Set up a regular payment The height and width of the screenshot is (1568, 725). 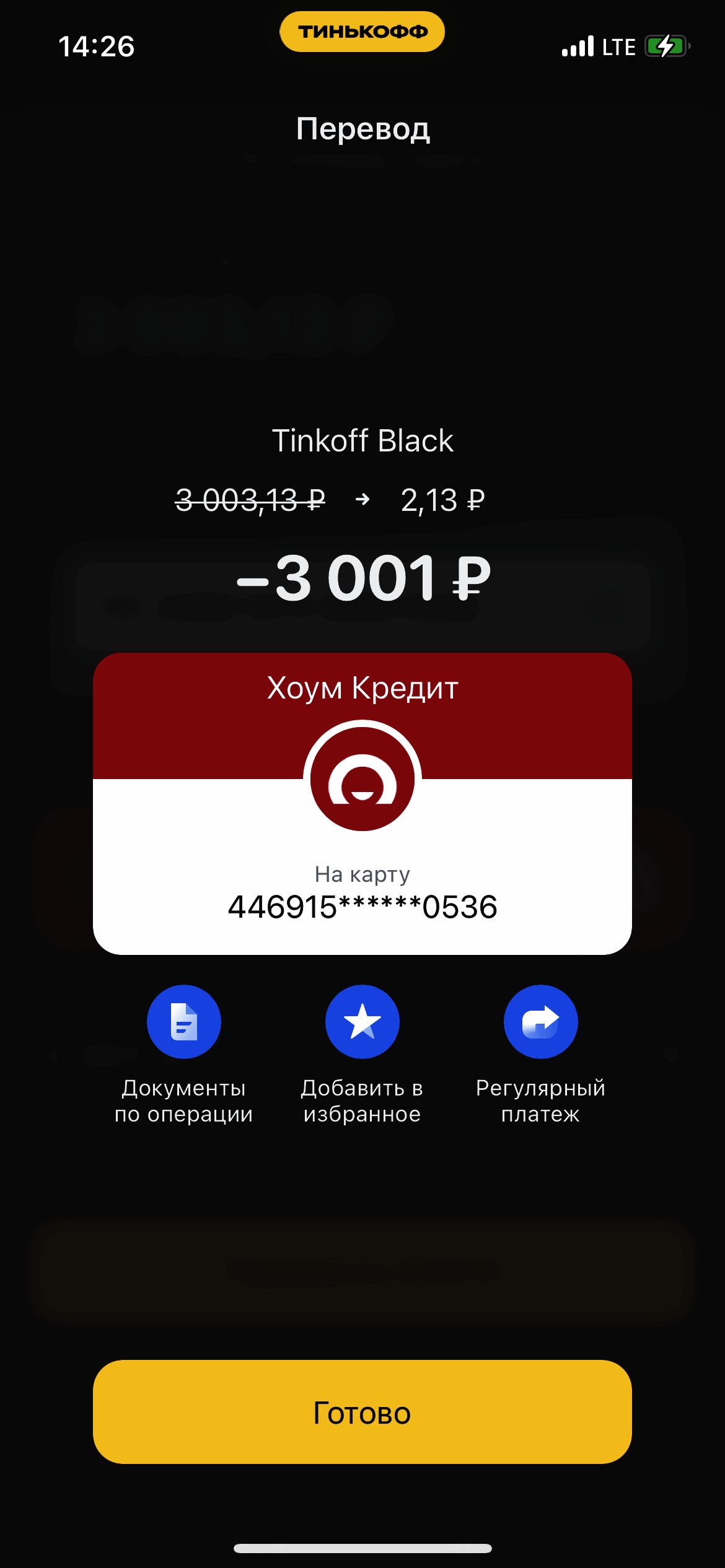(x=541, y=1022)
